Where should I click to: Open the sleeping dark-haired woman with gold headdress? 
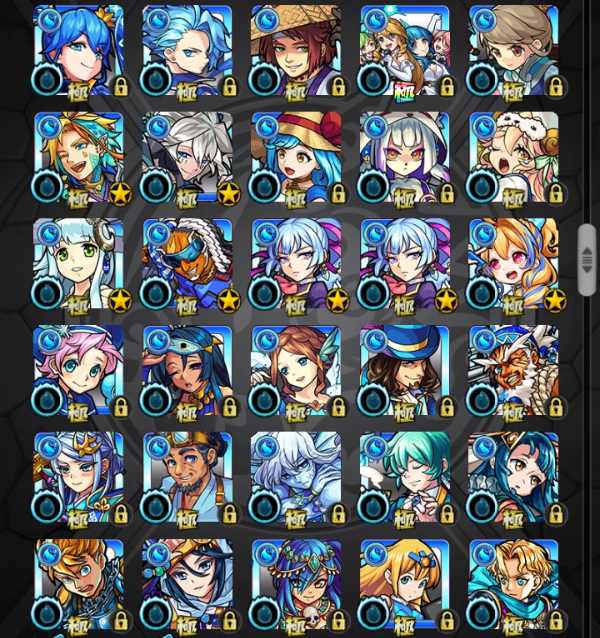(x=187, y=371)
